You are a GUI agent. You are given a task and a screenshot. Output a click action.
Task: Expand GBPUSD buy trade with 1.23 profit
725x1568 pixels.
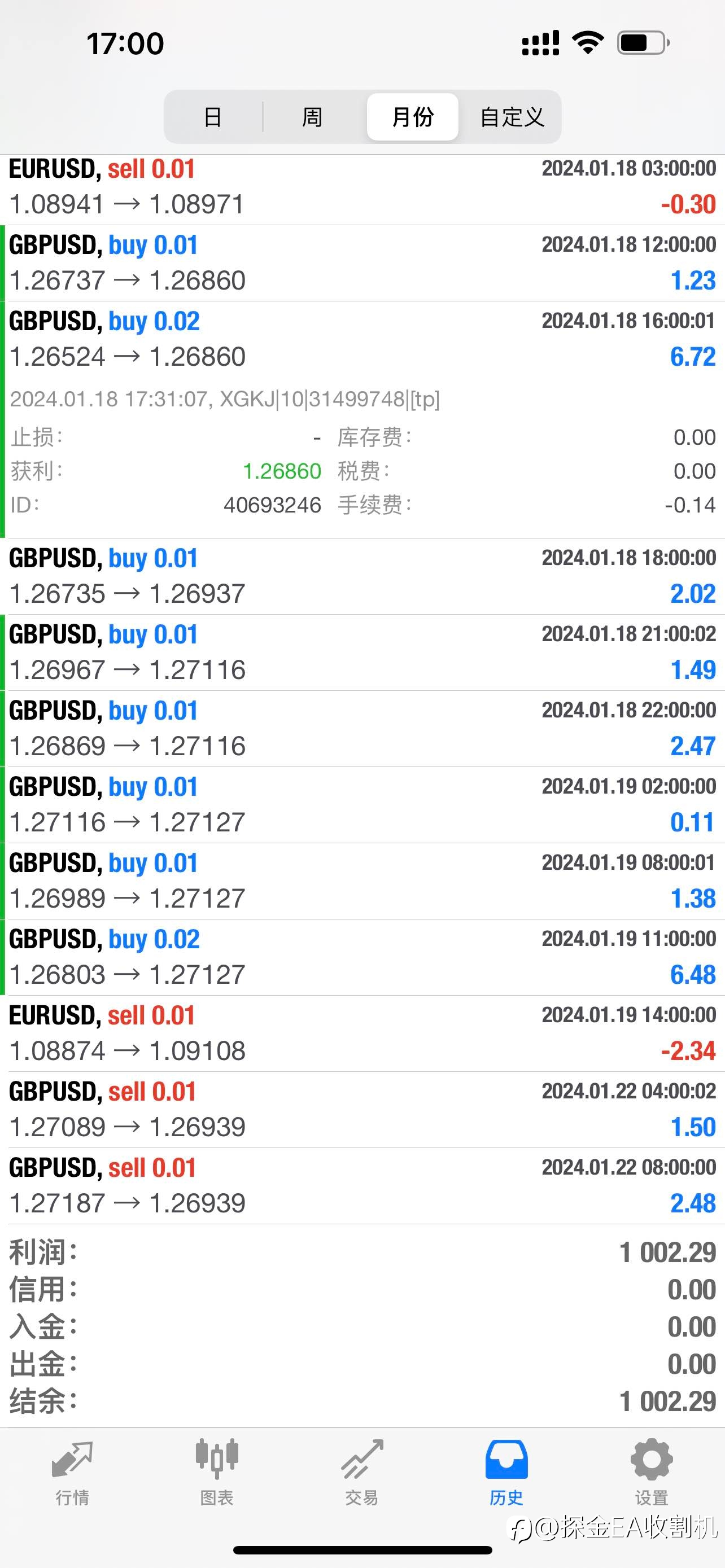362,263
